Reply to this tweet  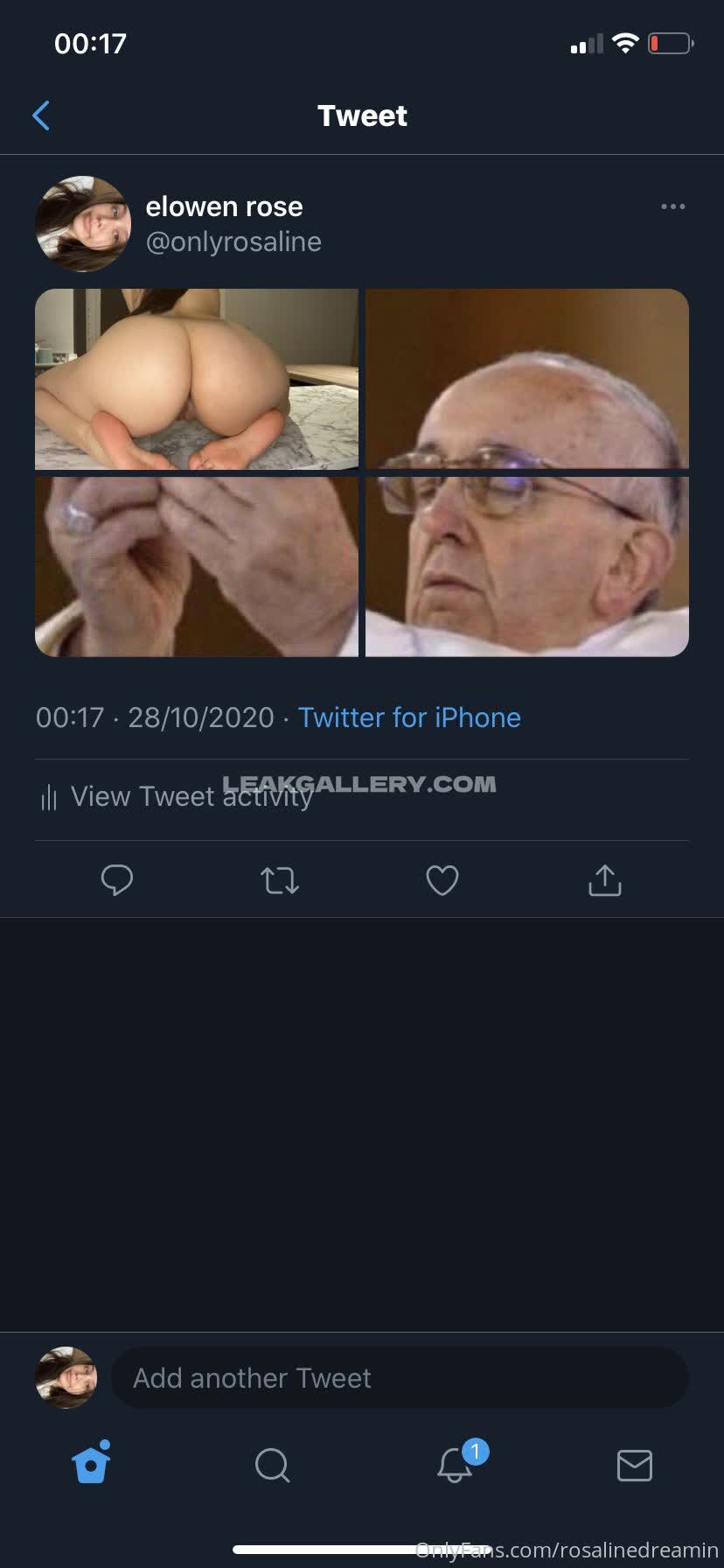pyautogui.click(x=117, y=880)
